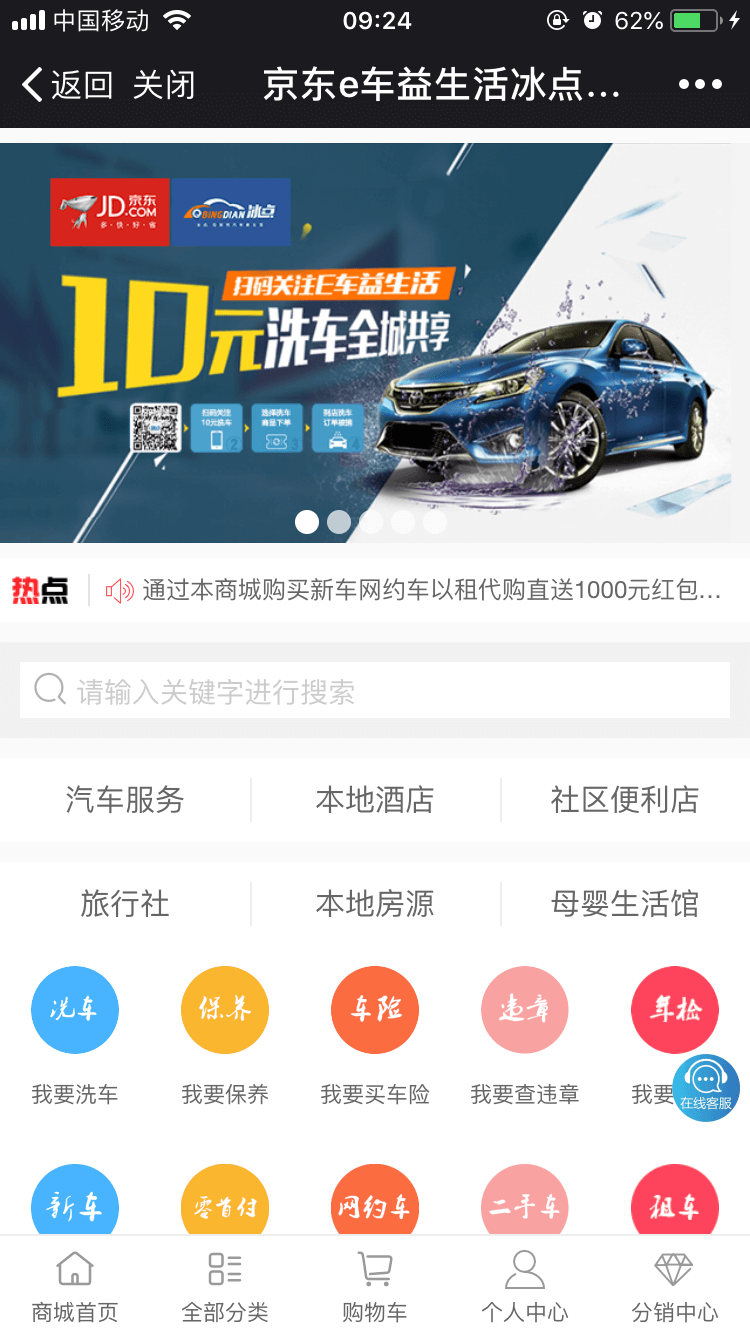Screen dimensions: 750x1334
Task: Select 我要买车险 service
Action: [x=375, y=1011]
